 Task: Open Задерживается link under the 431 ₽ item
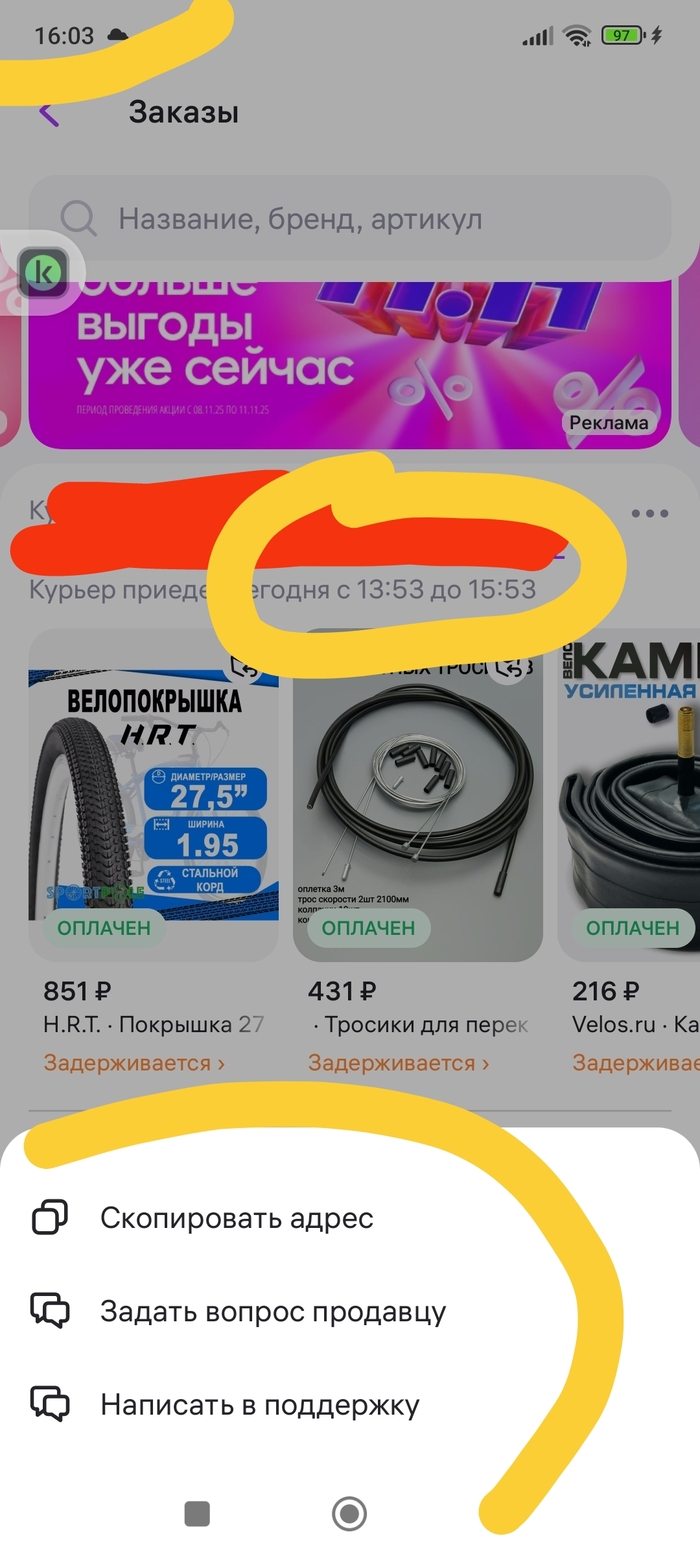pos(398,1063)
